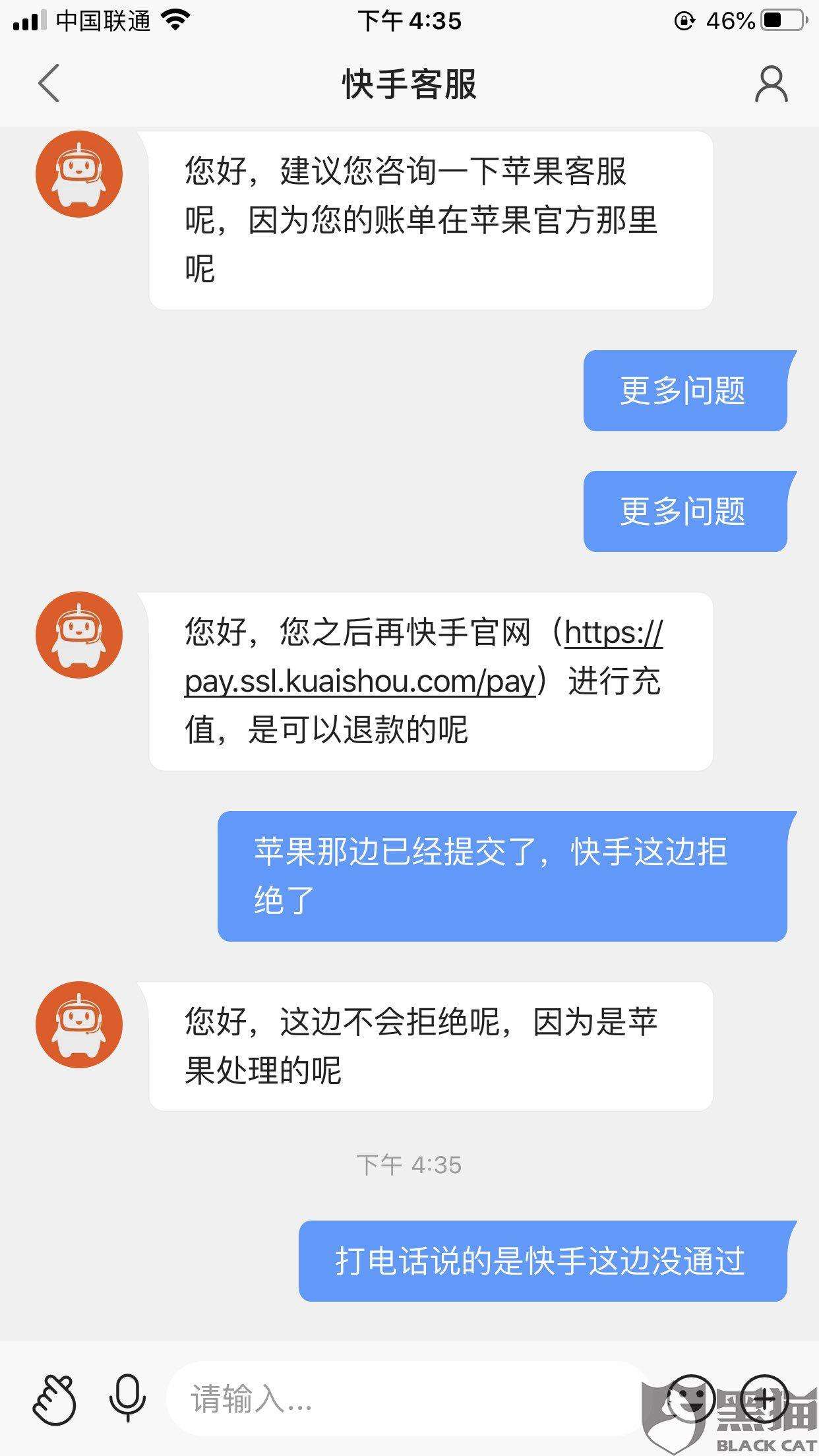819x1456 pixels.
Task: Tap the Wi-Fi icon in the status bar
Action: (x=175, y=20)
